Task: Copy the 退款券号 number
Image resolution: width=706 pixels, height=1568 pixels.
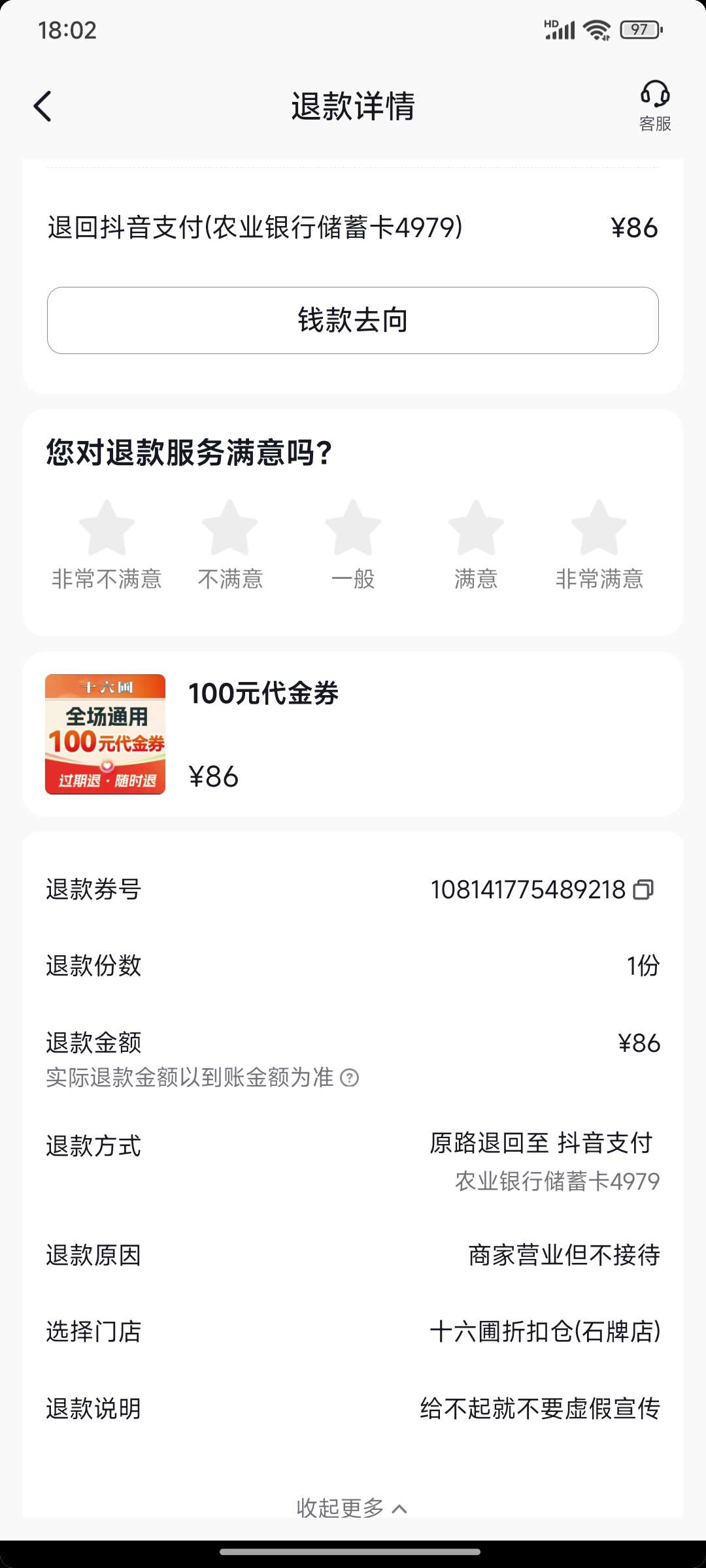Action: click(x=644, y=890)
